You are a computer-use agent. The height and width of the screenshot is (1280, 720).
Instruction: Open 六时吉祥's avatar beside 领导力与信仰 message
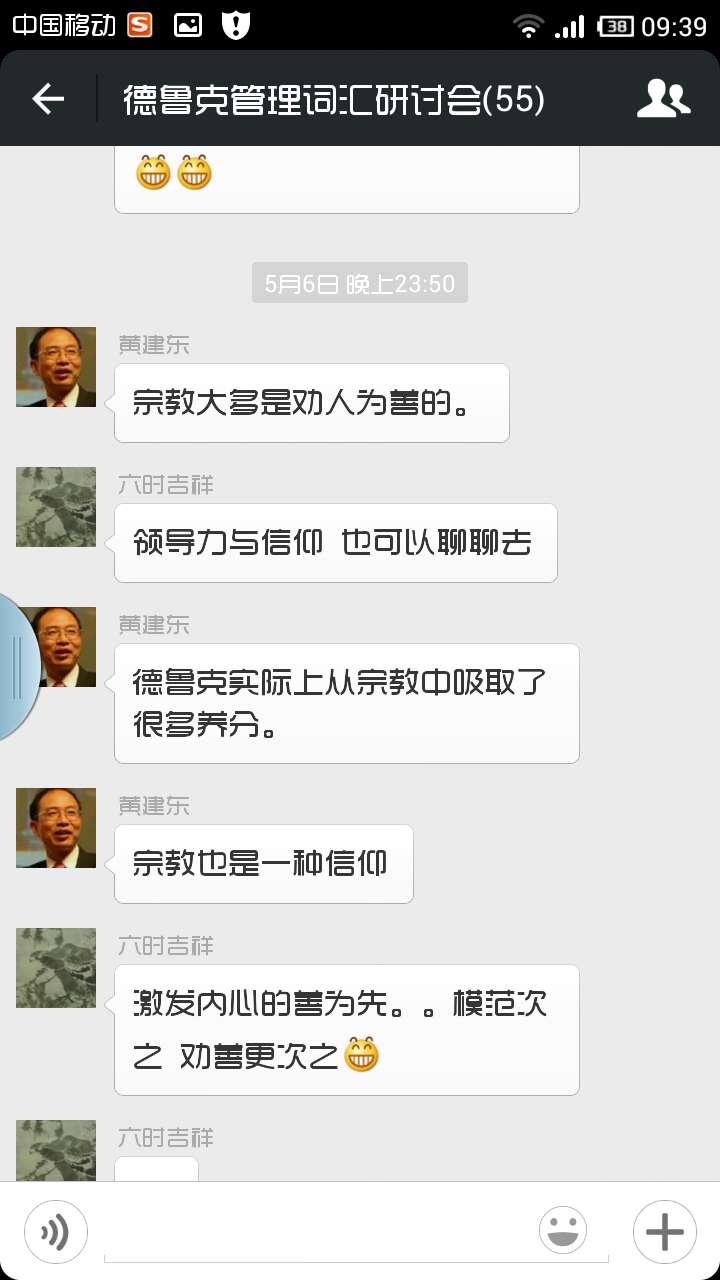point(56,507)
